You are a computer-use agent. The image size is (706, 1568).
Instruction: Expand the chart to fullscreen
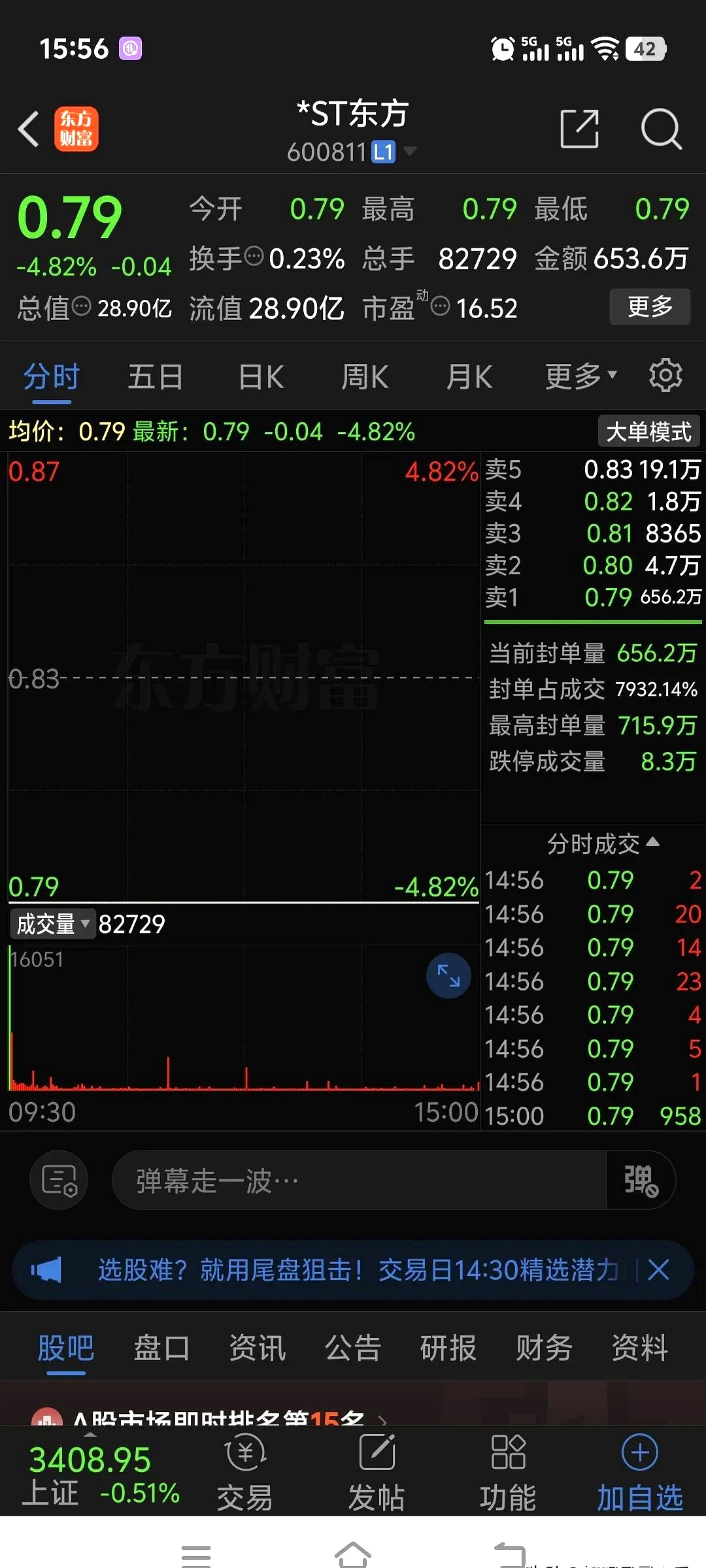pos(448,975)
